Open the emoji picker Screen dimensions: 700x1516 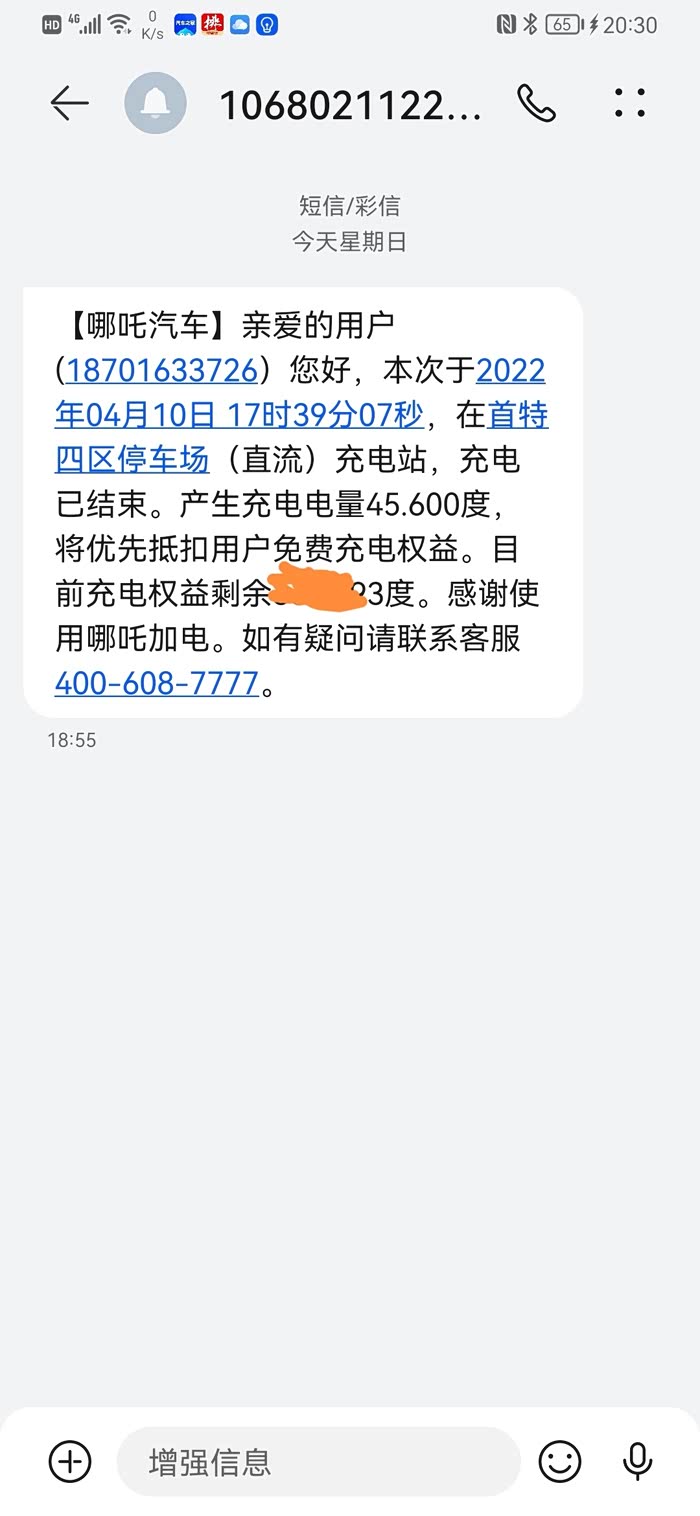click(x=560, y=1462)
